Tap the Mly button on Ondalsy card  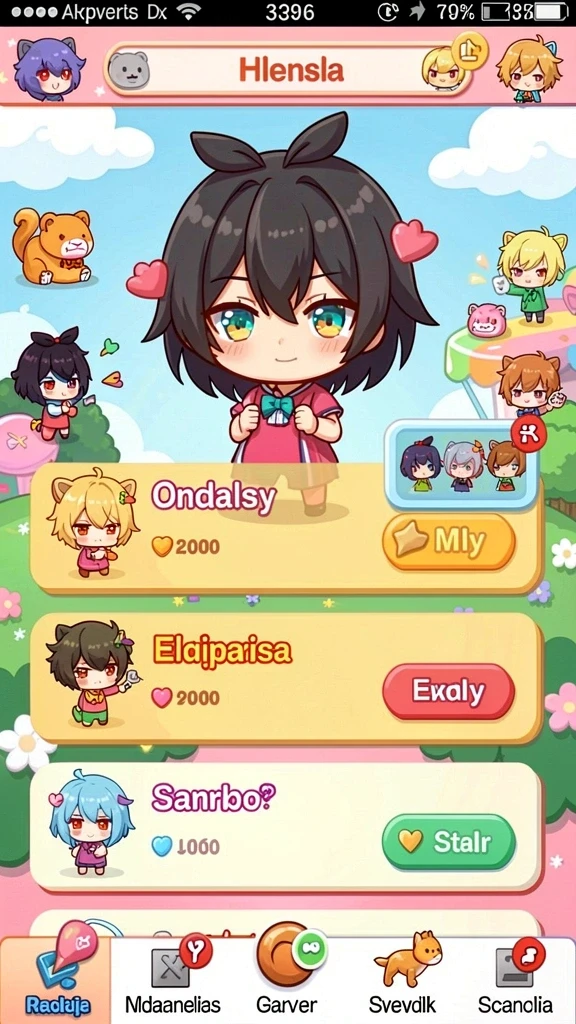[x=449, y=541]
